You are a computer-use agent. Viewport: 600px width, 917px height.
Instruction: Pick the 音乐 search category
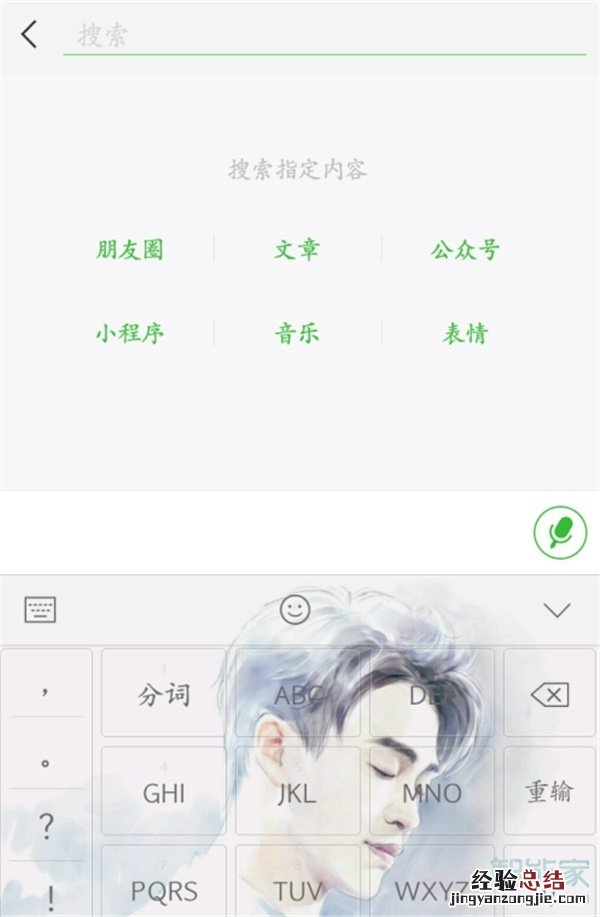tap(297, 334)
